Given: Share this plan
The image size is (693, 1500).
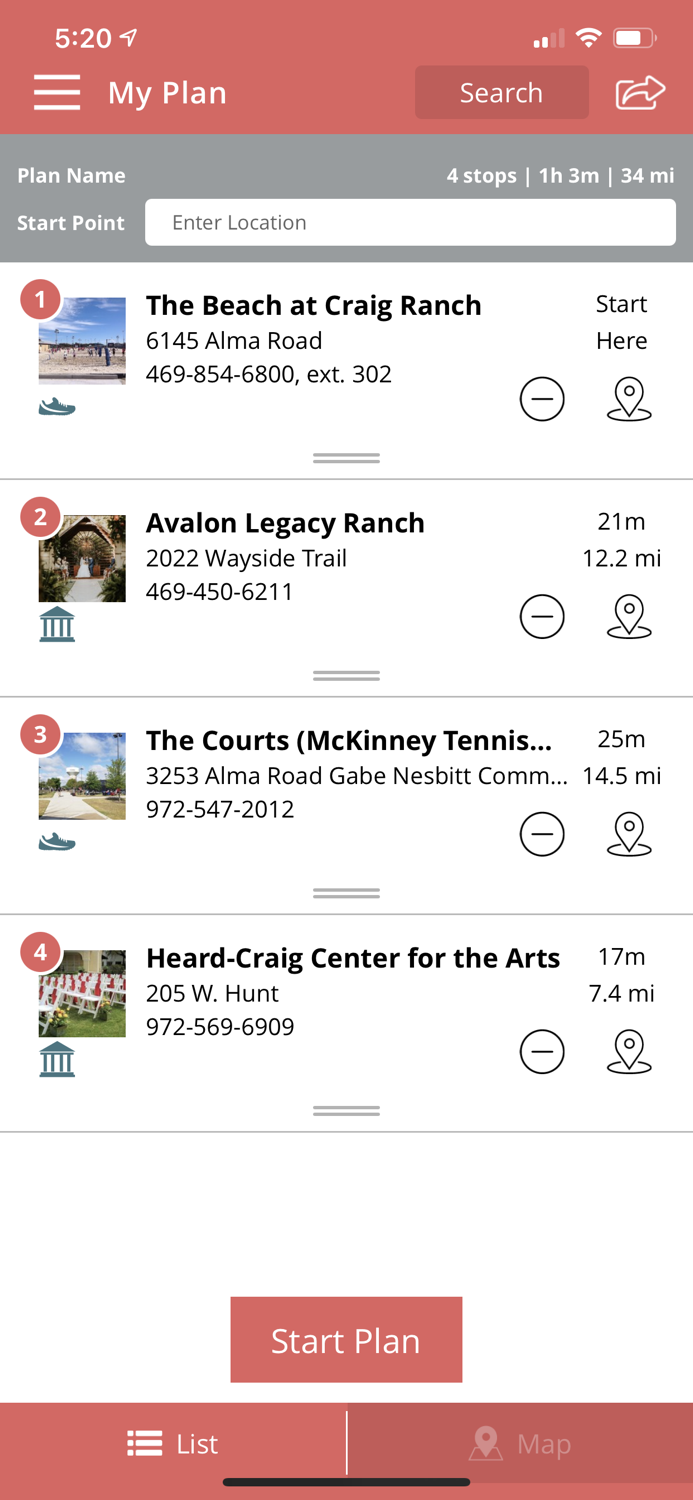Looking at the screenshot, I should [x=640, y=93].
